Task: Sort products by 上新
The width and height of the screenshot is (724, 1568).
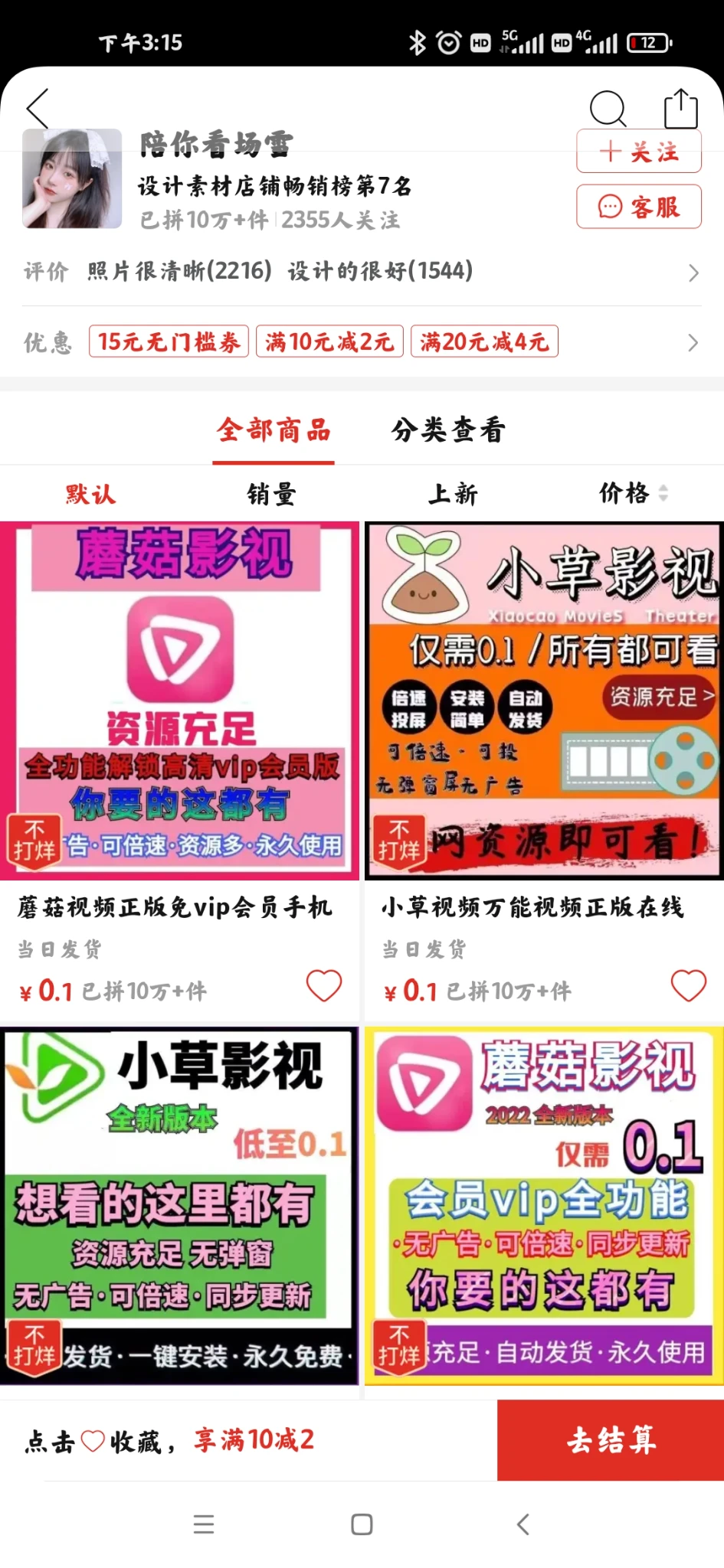Action: pos(453,494)
